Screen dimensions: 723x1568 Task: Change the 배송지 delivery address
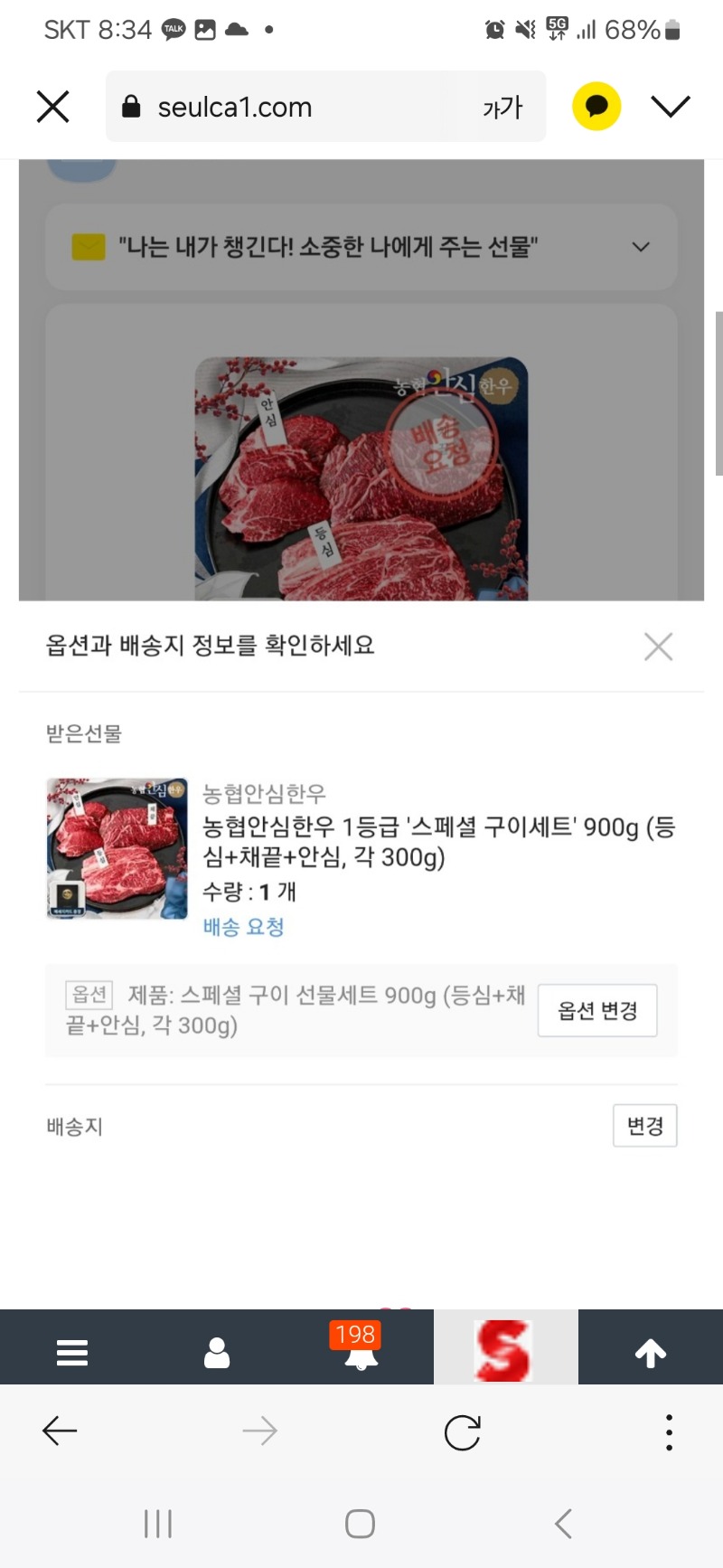[644, 1125]
